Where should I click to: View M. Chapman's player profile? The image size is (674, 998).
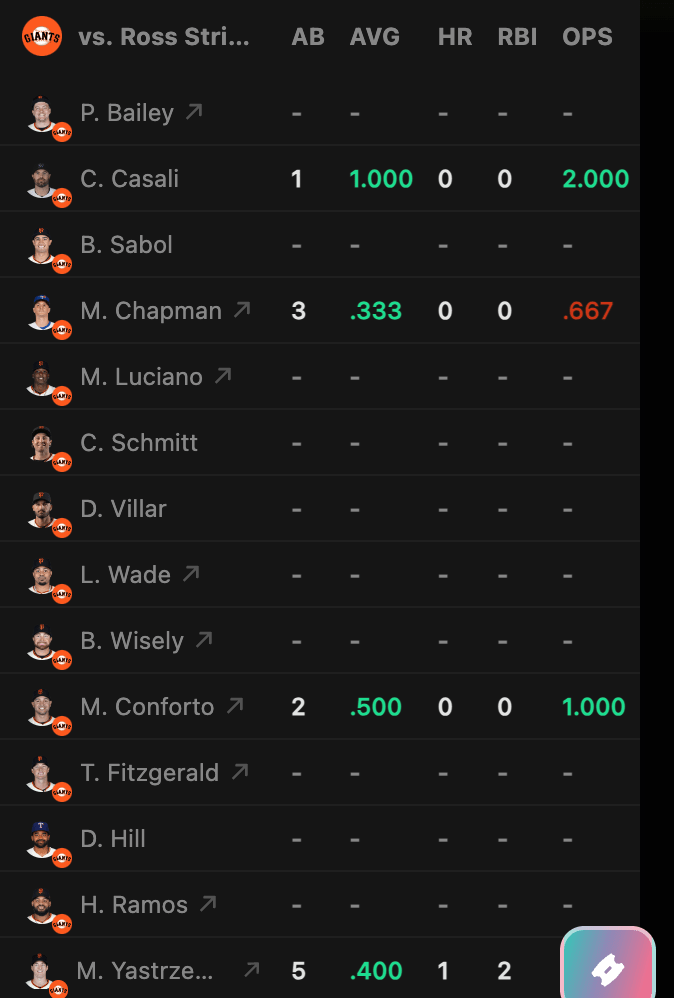tap(242, 310)
